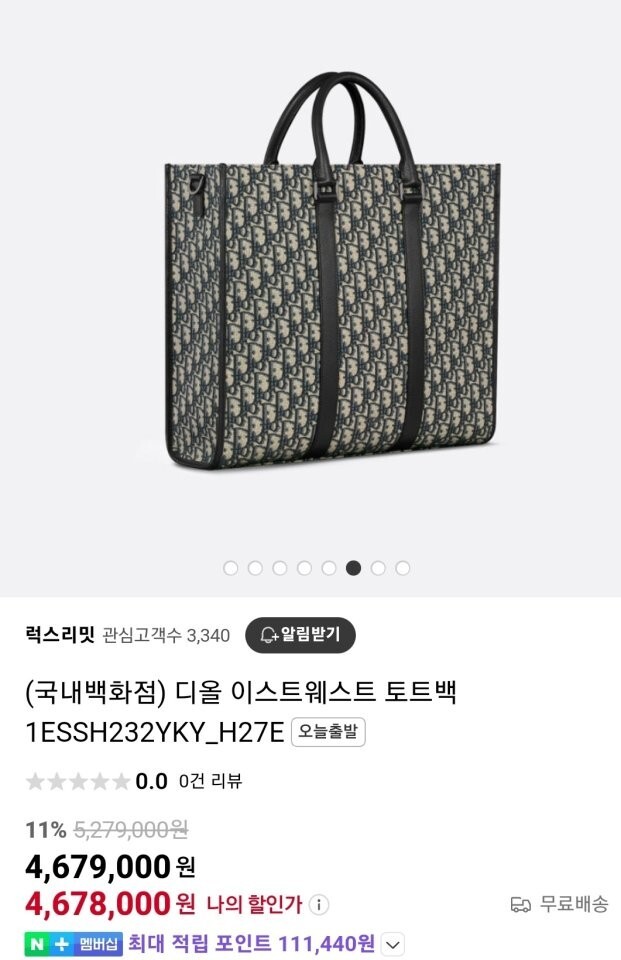The width and height of the screenshot is (621, 960).
Task: Jump to the first image indicator dot
Action: [x=231, y=568]
